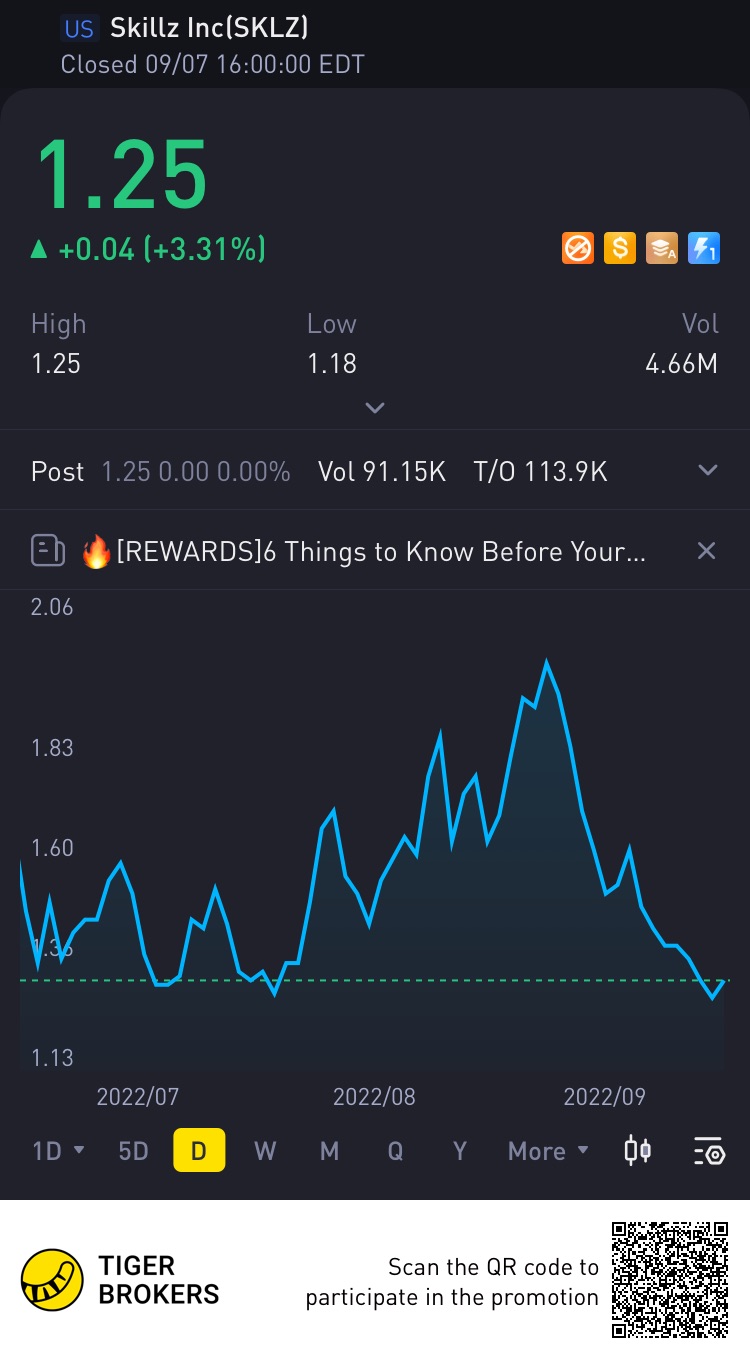
Task: Switch chart to W weekly view
Action: tap(264, 1151)
